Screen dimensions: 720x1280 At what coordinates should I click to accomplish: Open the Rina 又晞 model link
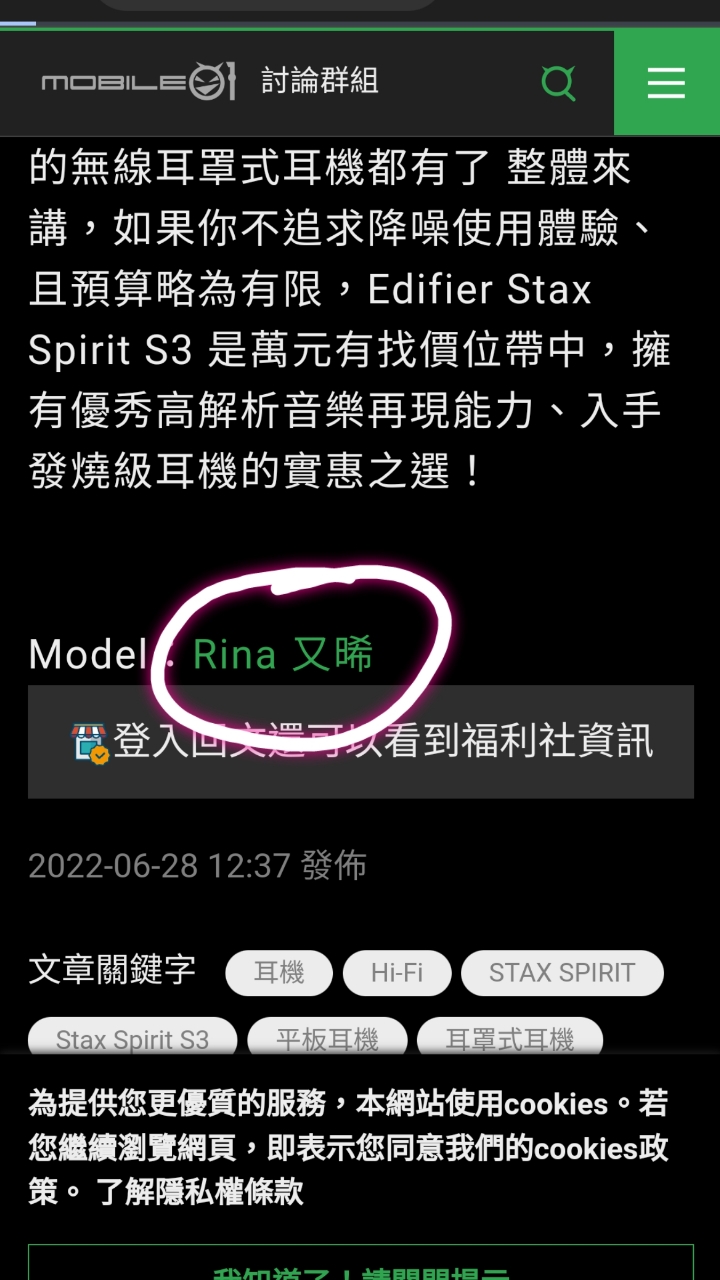283,655
